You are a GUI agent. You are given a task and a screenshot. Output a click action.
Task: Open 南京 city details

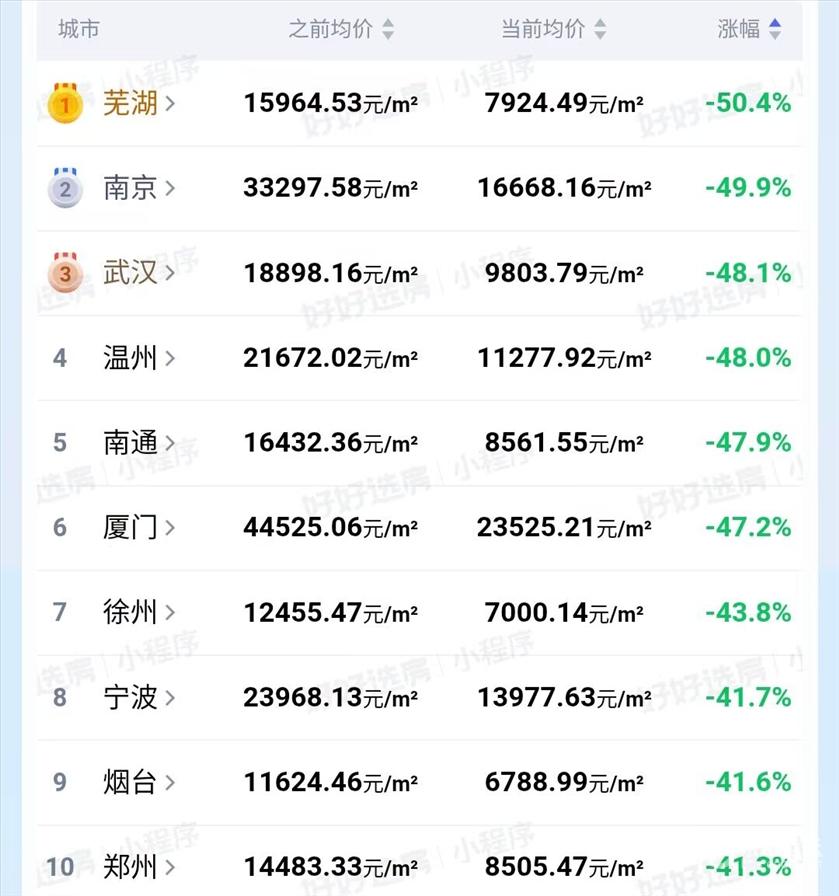coord(138,188)
